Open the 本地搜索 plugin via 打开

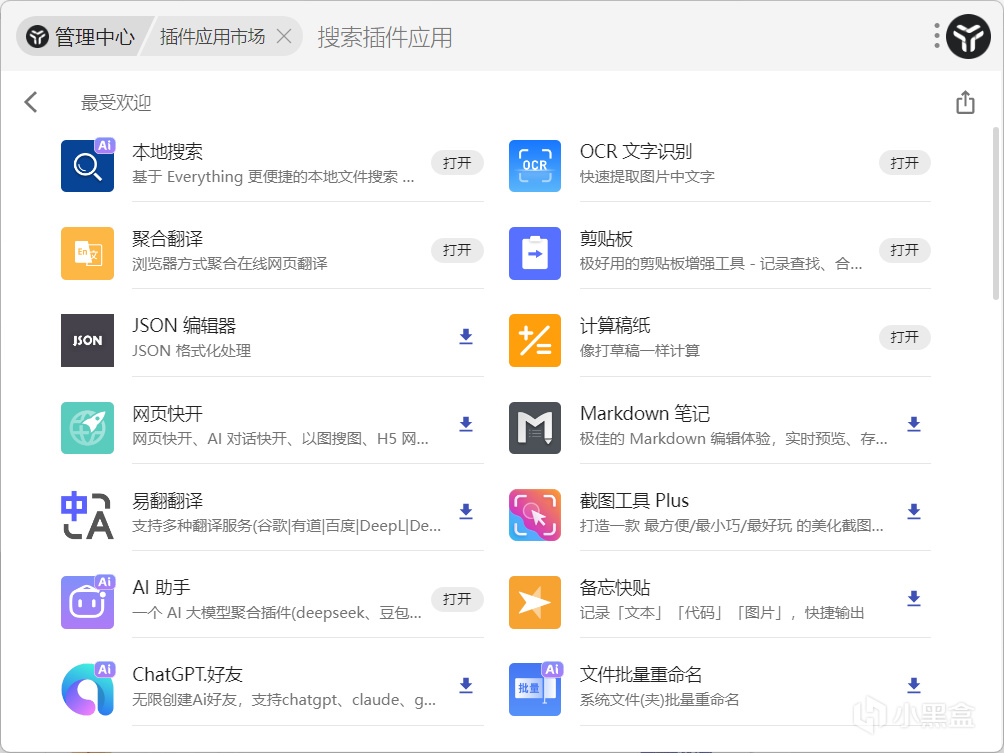[x=457, y=163]
